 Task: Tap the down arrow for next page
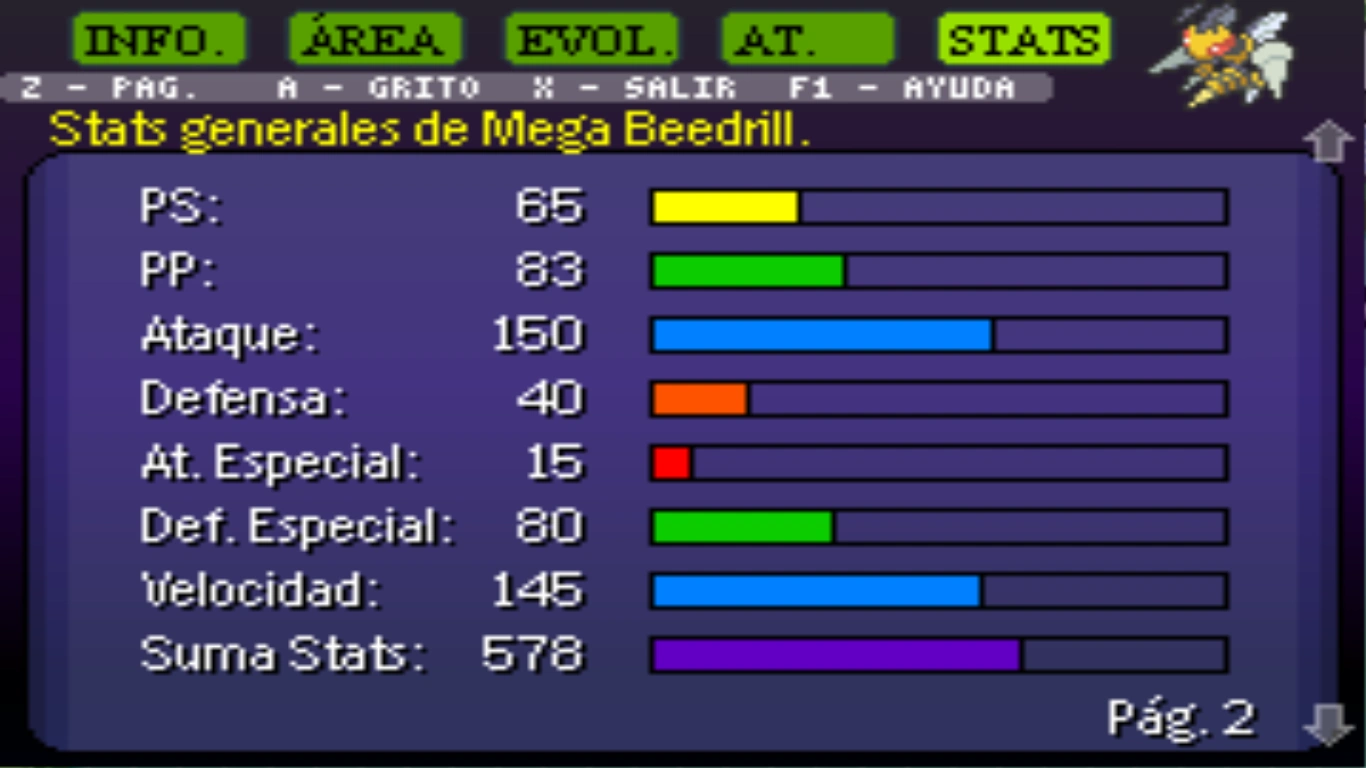pos(1329,723)
